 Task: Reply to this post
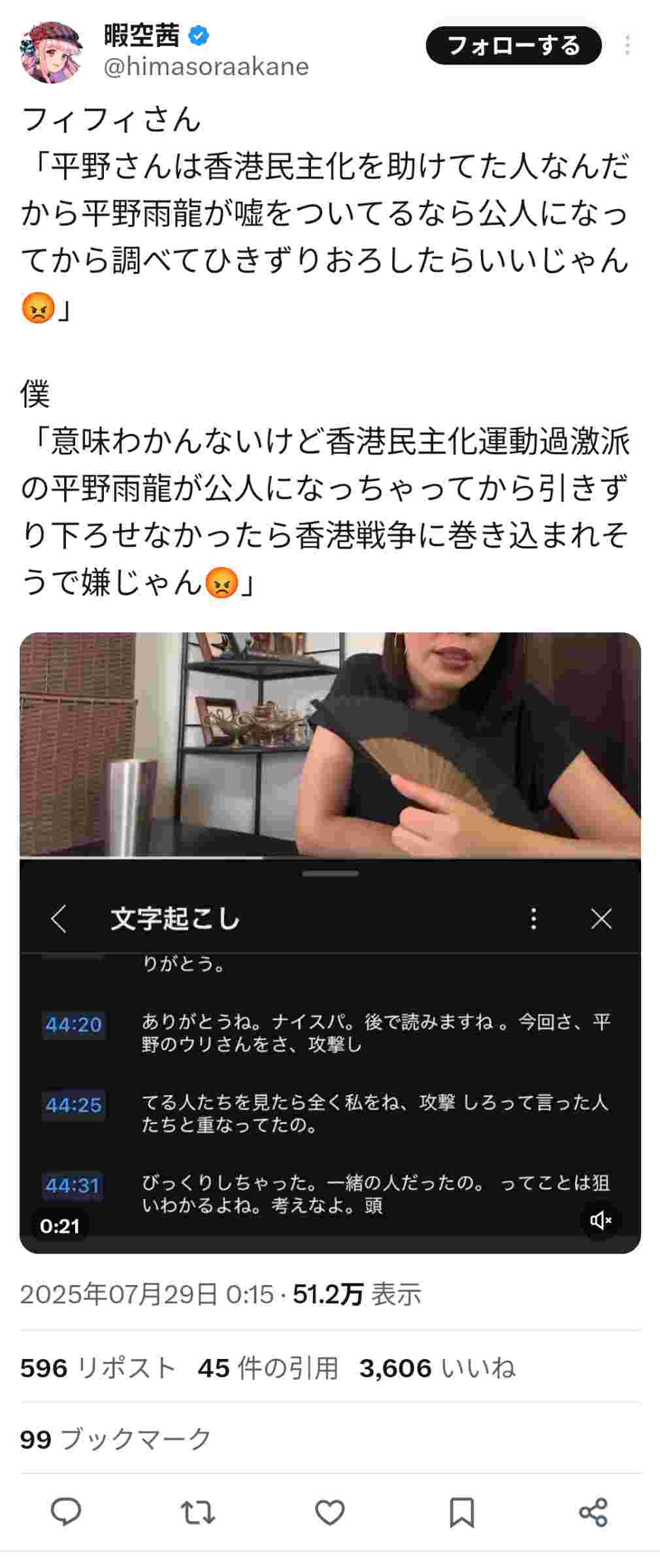(66, 1512)
